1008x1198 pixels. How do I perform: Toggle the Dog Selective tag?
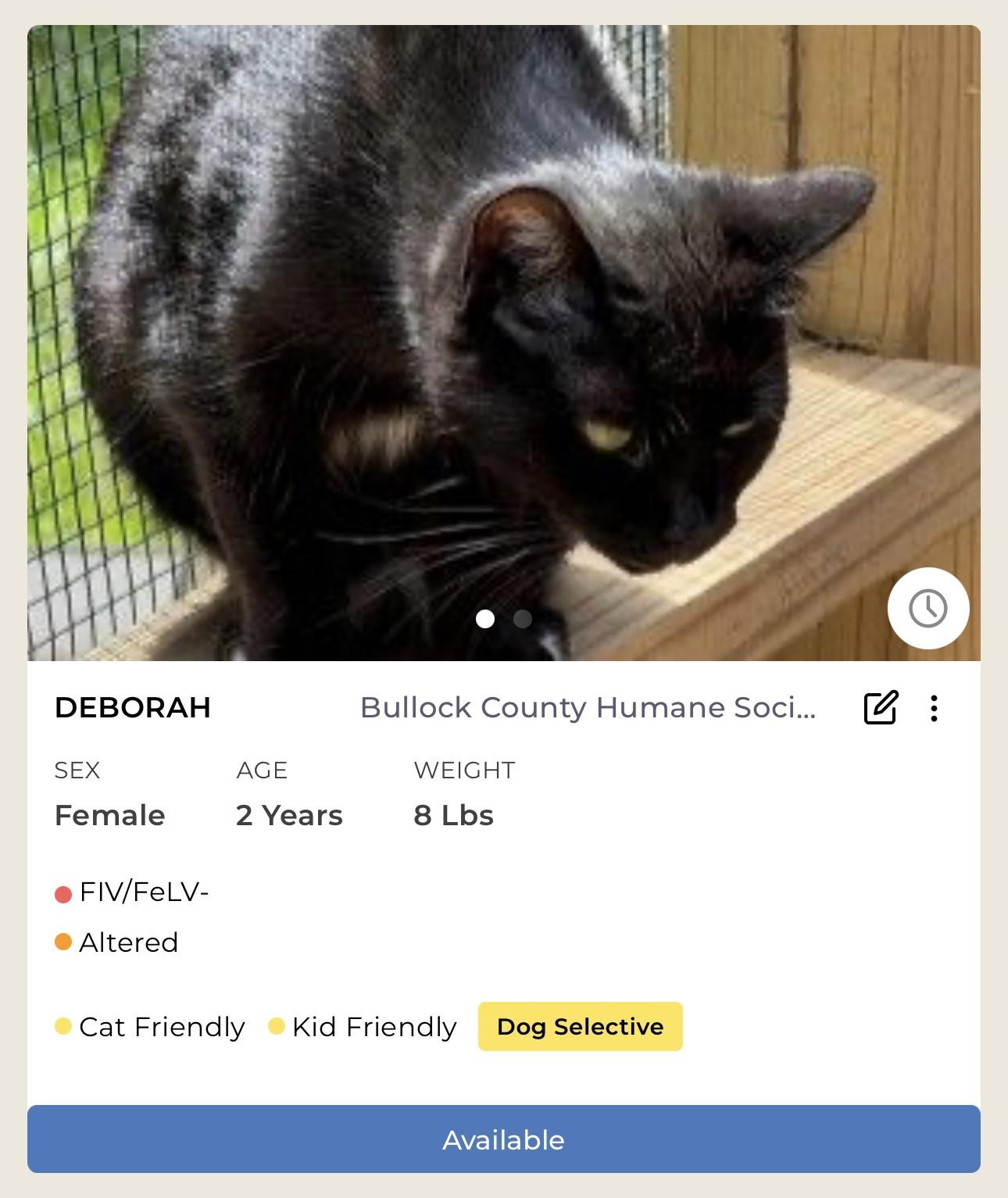pos(581,1026)
